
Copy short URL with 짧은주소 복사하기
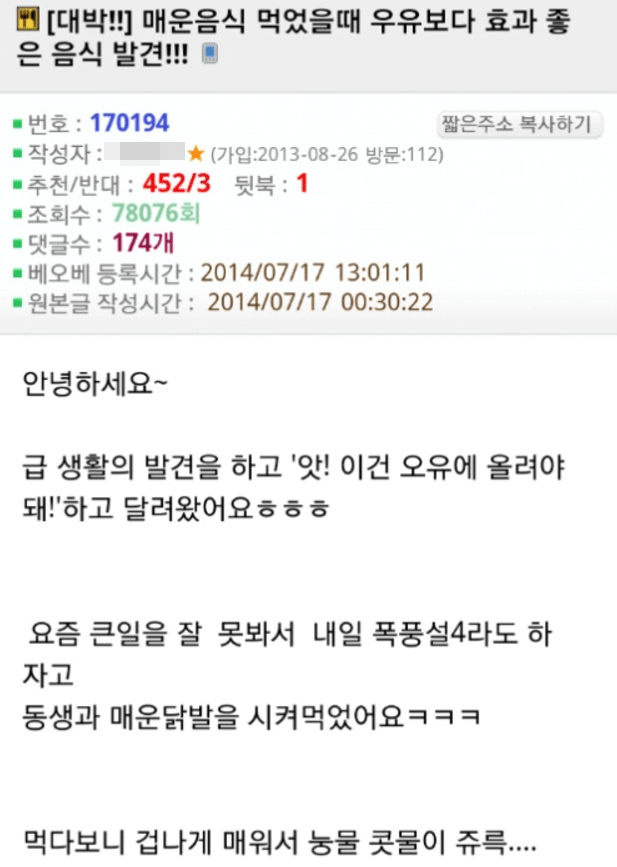tap(519, 125)
